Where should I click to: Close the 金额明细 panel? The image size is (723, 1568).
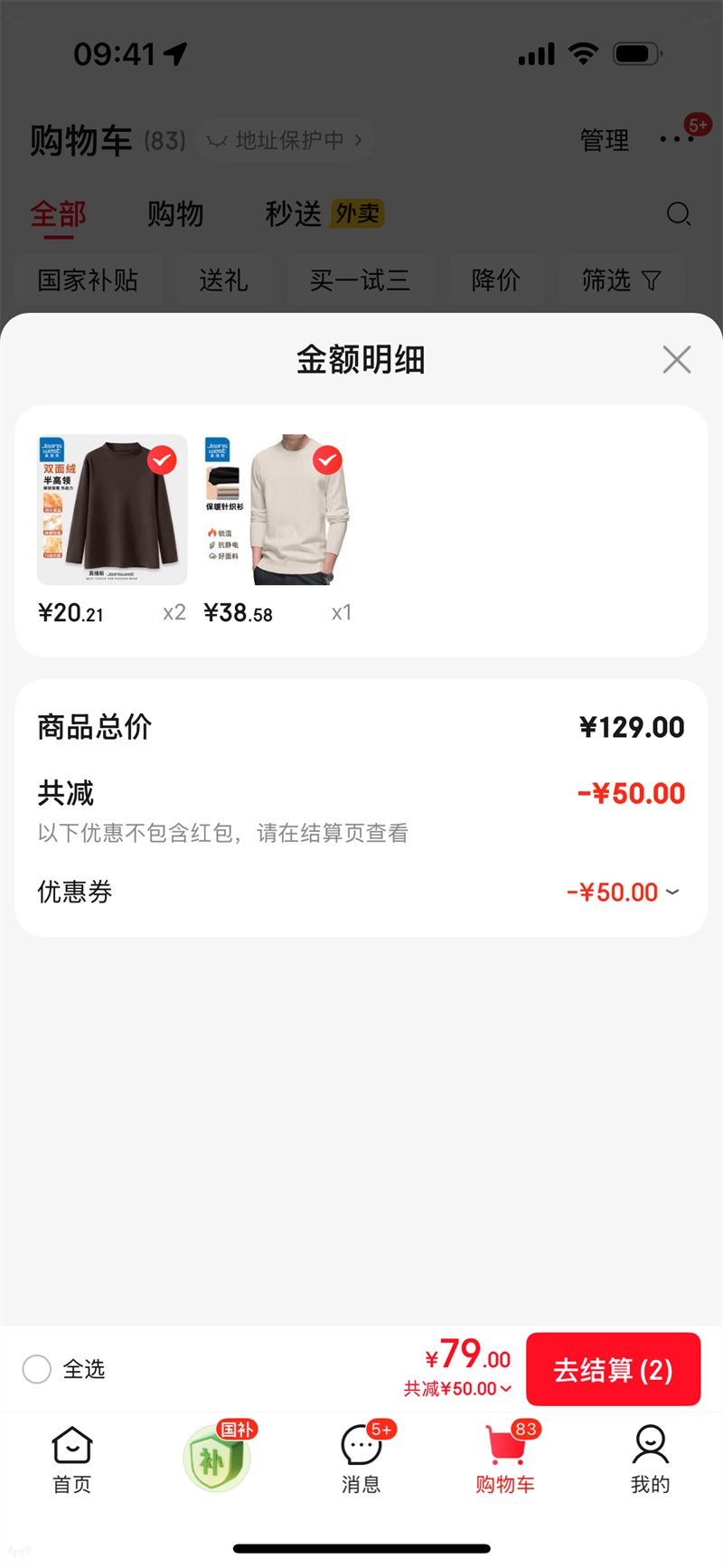point(676,360)
